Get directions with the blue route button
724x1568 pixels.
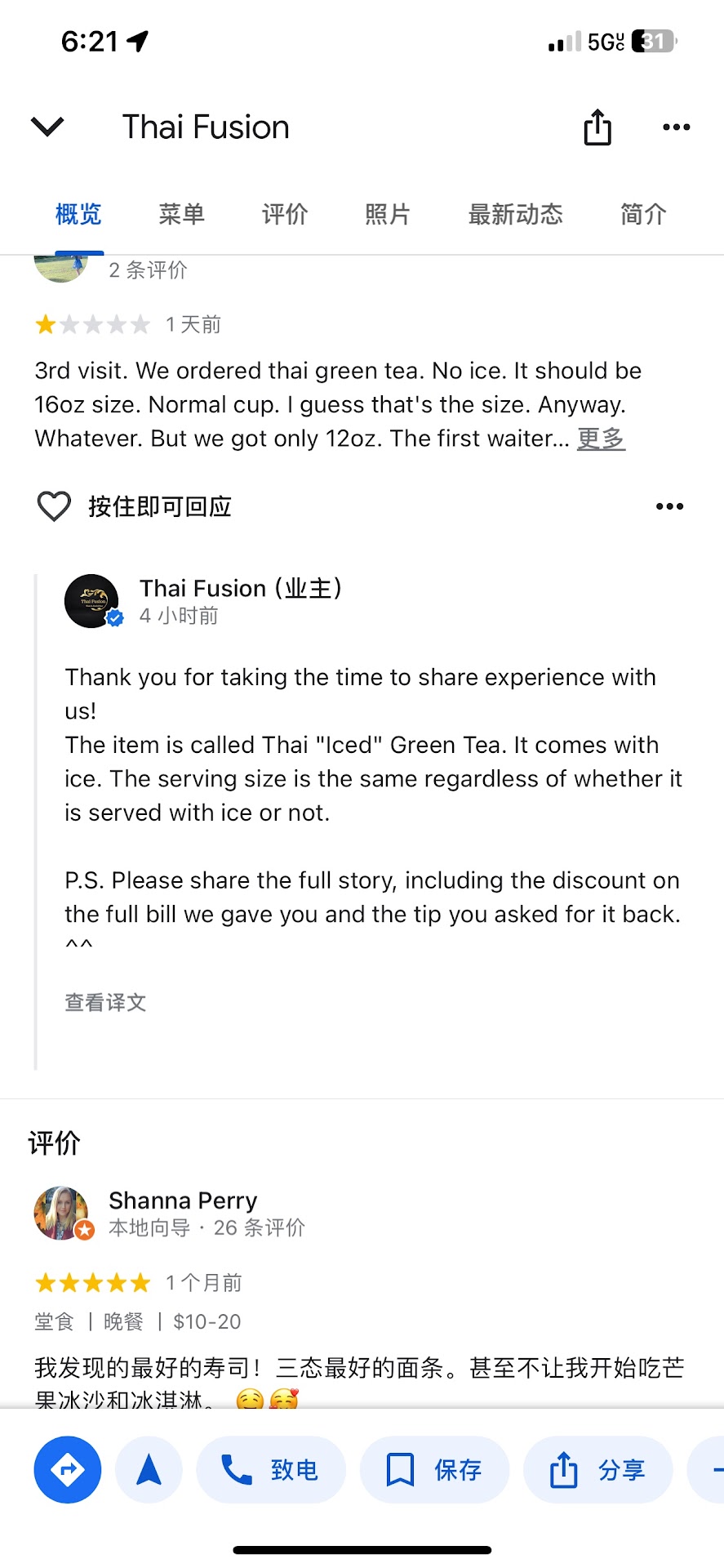point(68,1470)
